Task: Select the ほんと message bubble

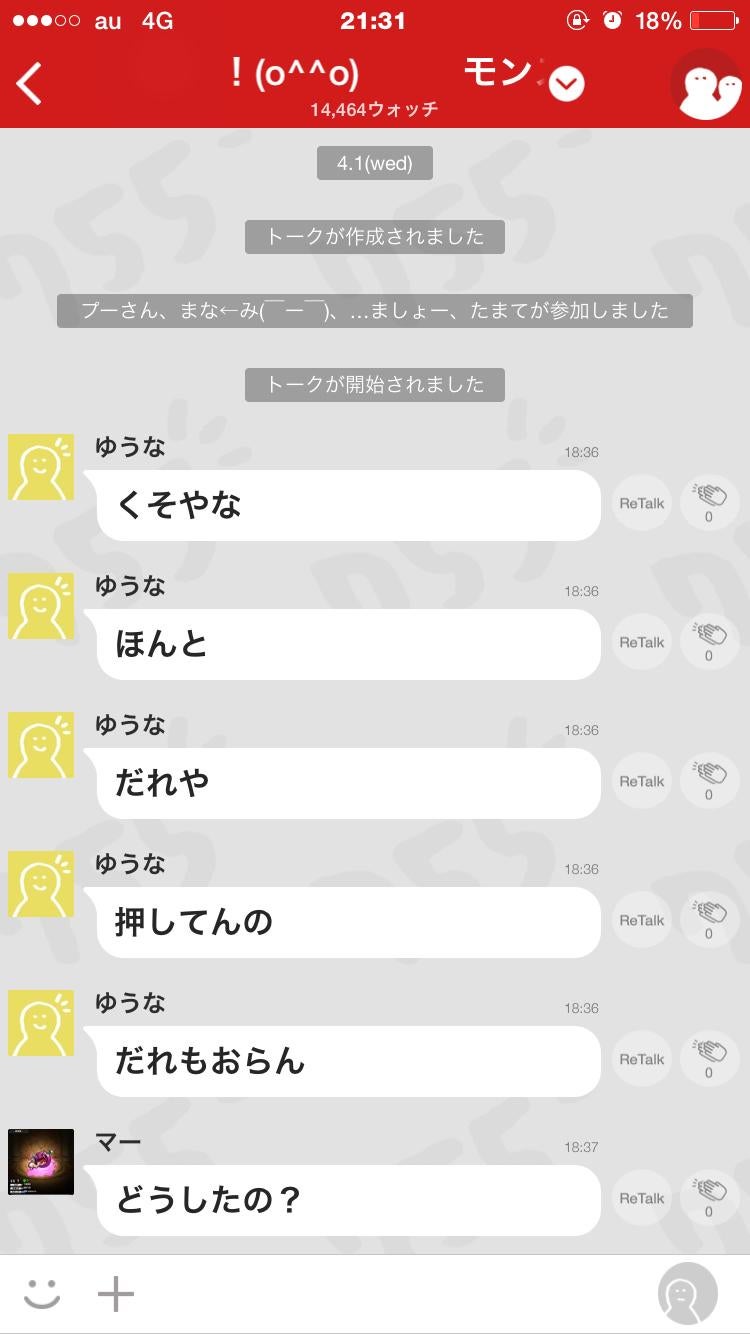Action: (347, 644)
